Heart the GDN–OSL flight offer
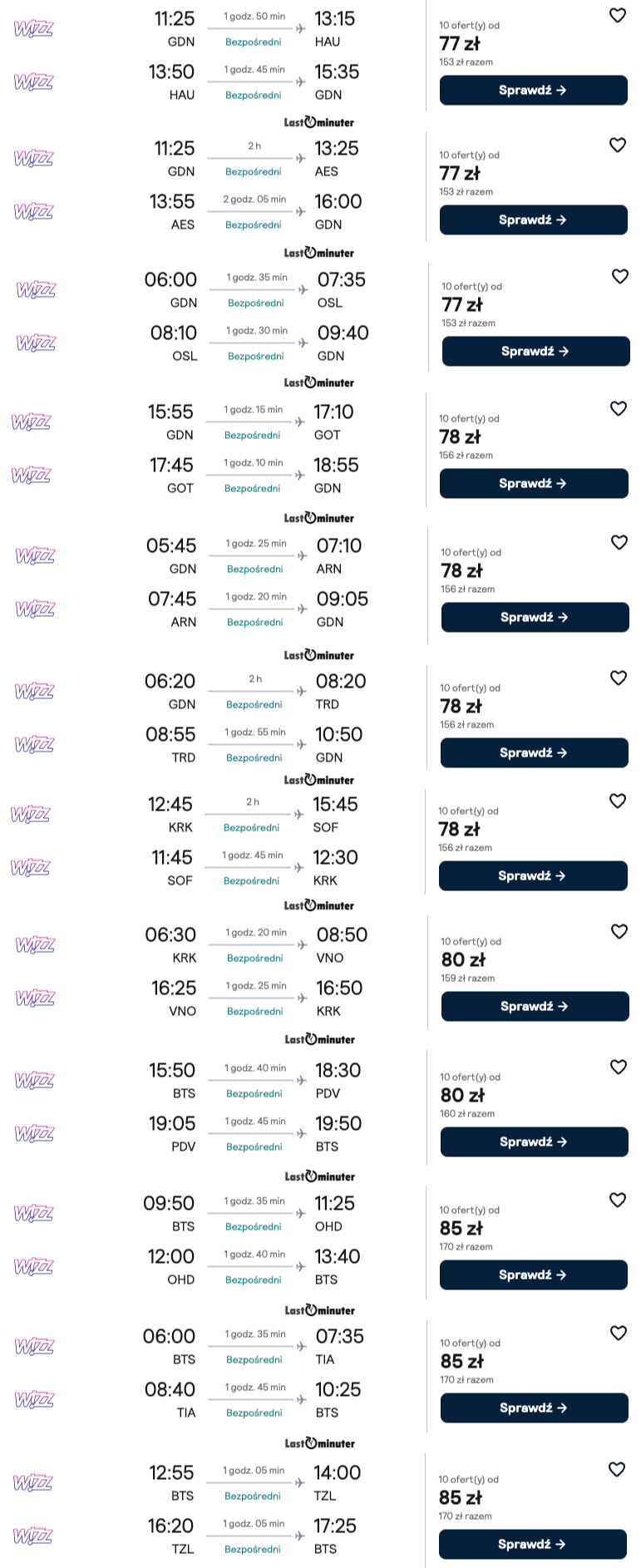Viewport: 641px width, 1568px height. coord(620,277)
